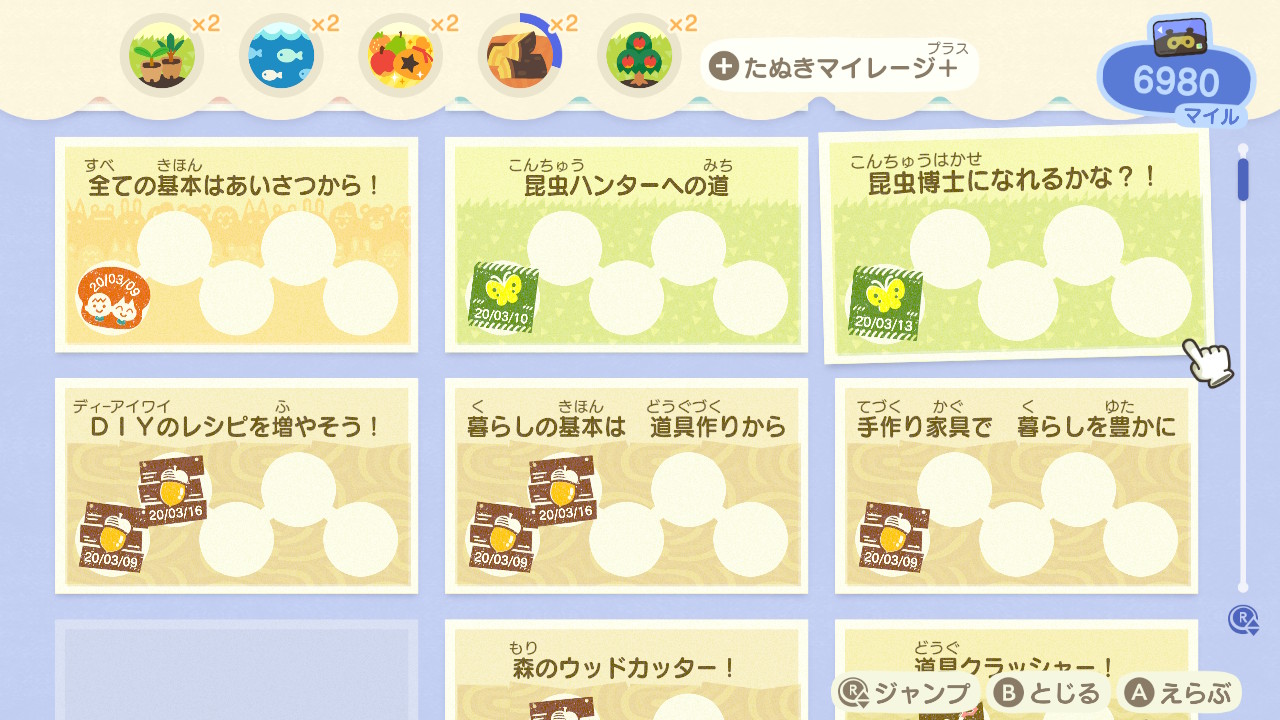Select the 昆虫博士になれるかな？！ card

click(1014, 245)
